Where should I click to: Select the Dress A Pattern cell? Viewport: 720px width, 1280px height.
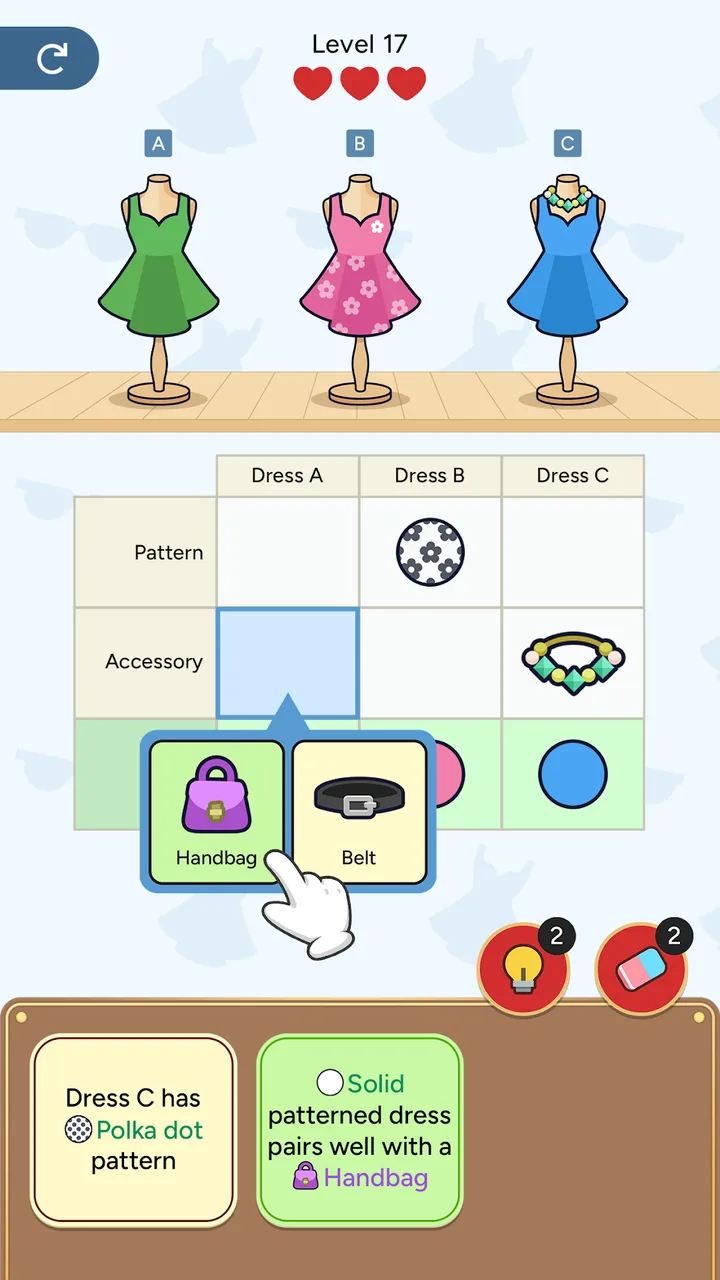[288, 552]
